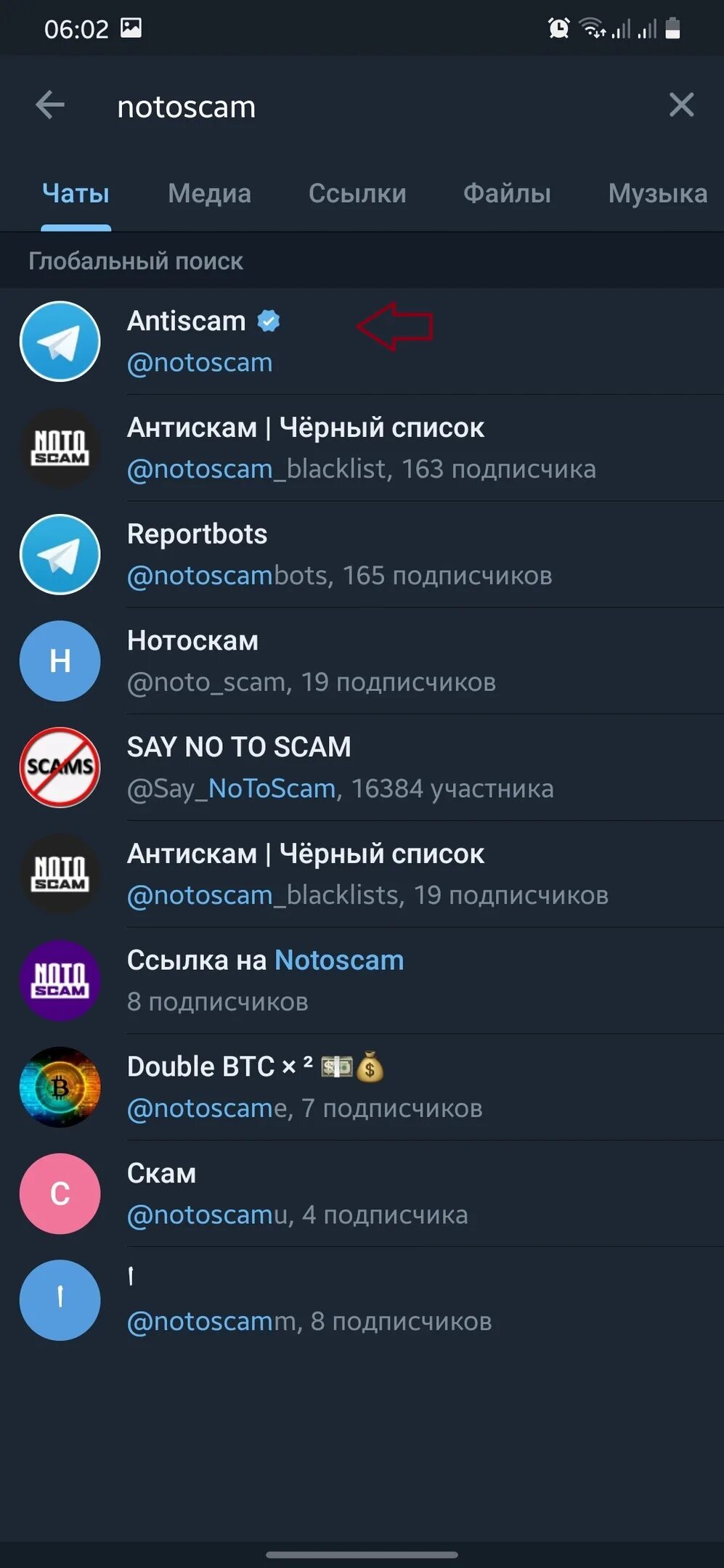Open the purple NOTO SCAM avatar
The image size is (724, 1568).
(x=60, y=980)
